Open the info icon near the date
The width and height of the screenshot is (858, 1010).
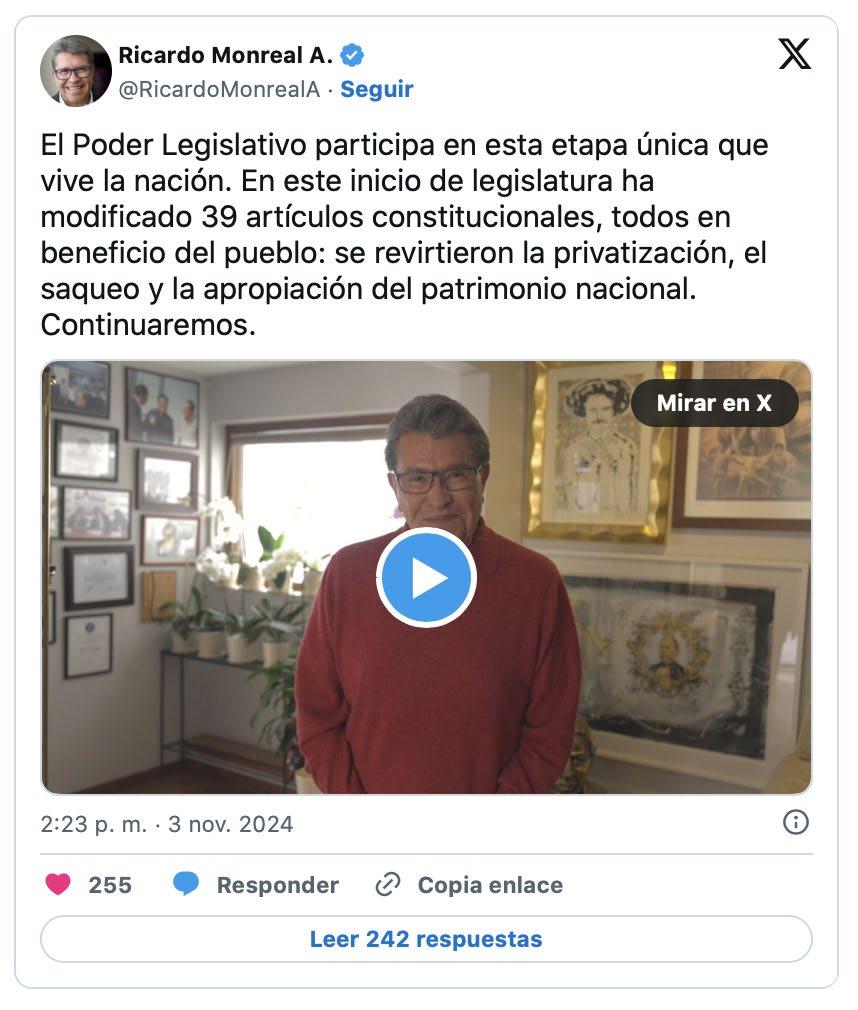795,822
